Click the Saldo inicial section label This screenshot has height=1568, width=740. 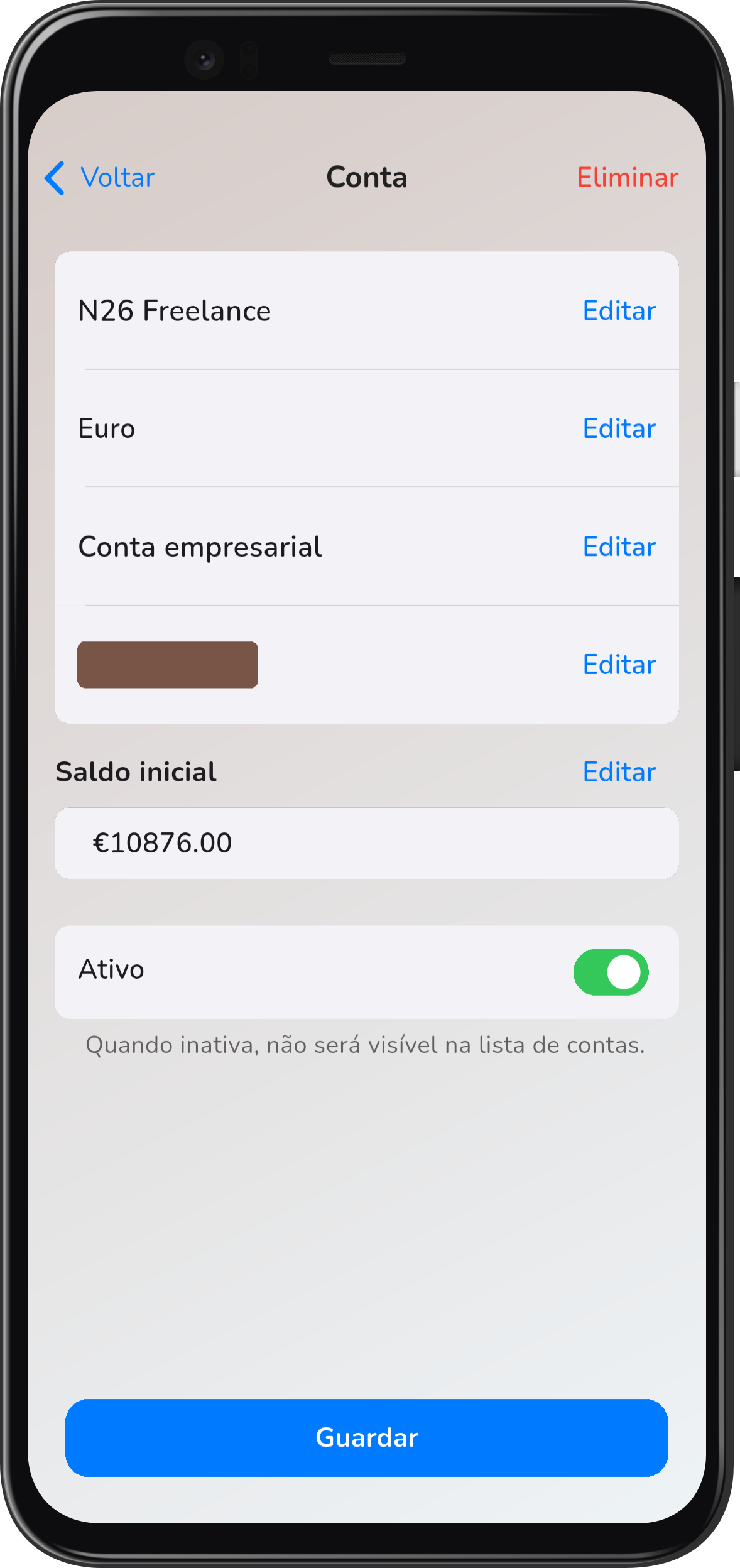pos(136,771)
